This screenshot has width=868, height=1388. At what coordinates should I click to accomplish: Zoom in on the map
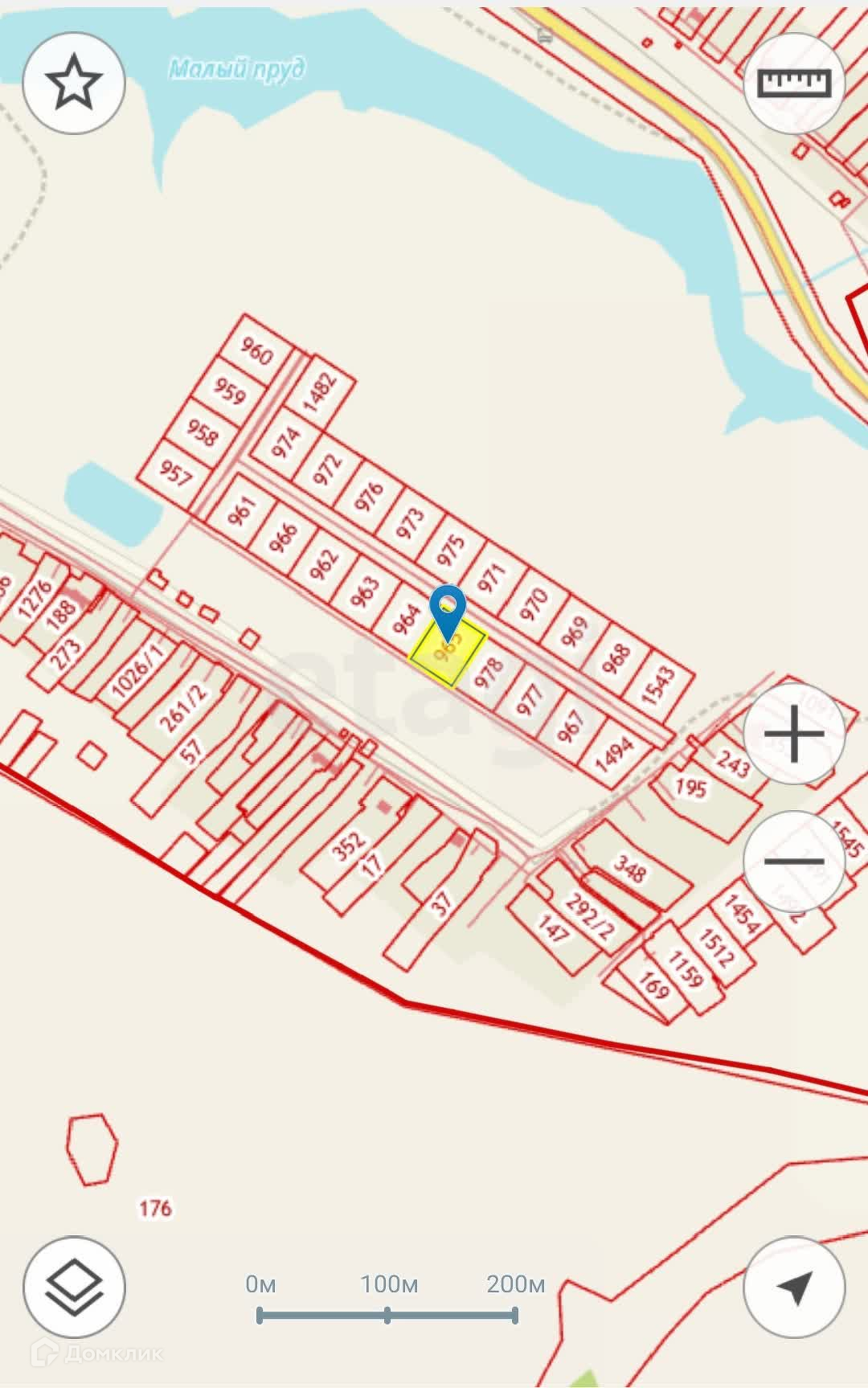794,733
